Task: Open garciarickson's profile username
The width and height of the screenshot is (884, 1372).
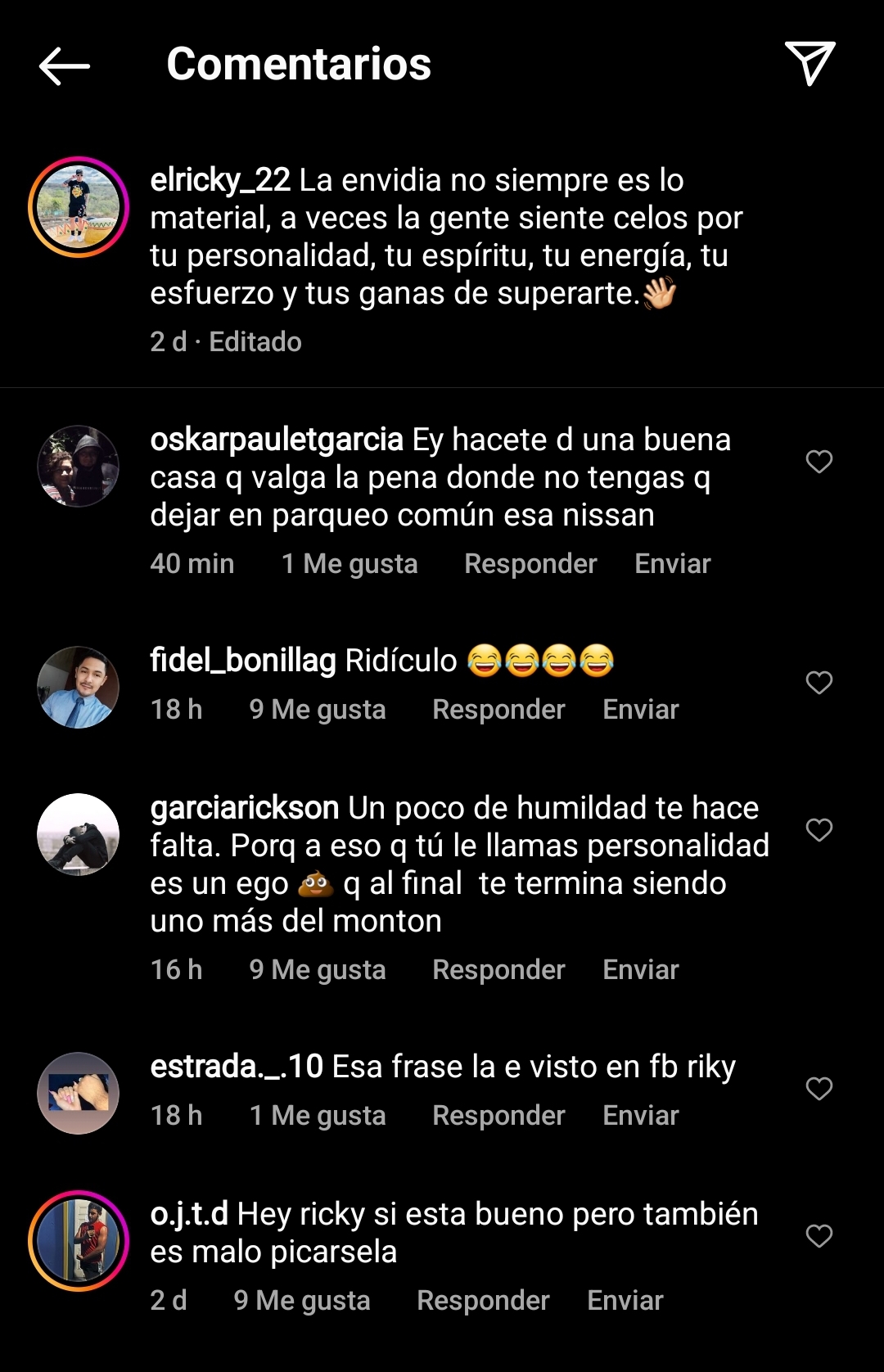Action: (x=244, y=809)
